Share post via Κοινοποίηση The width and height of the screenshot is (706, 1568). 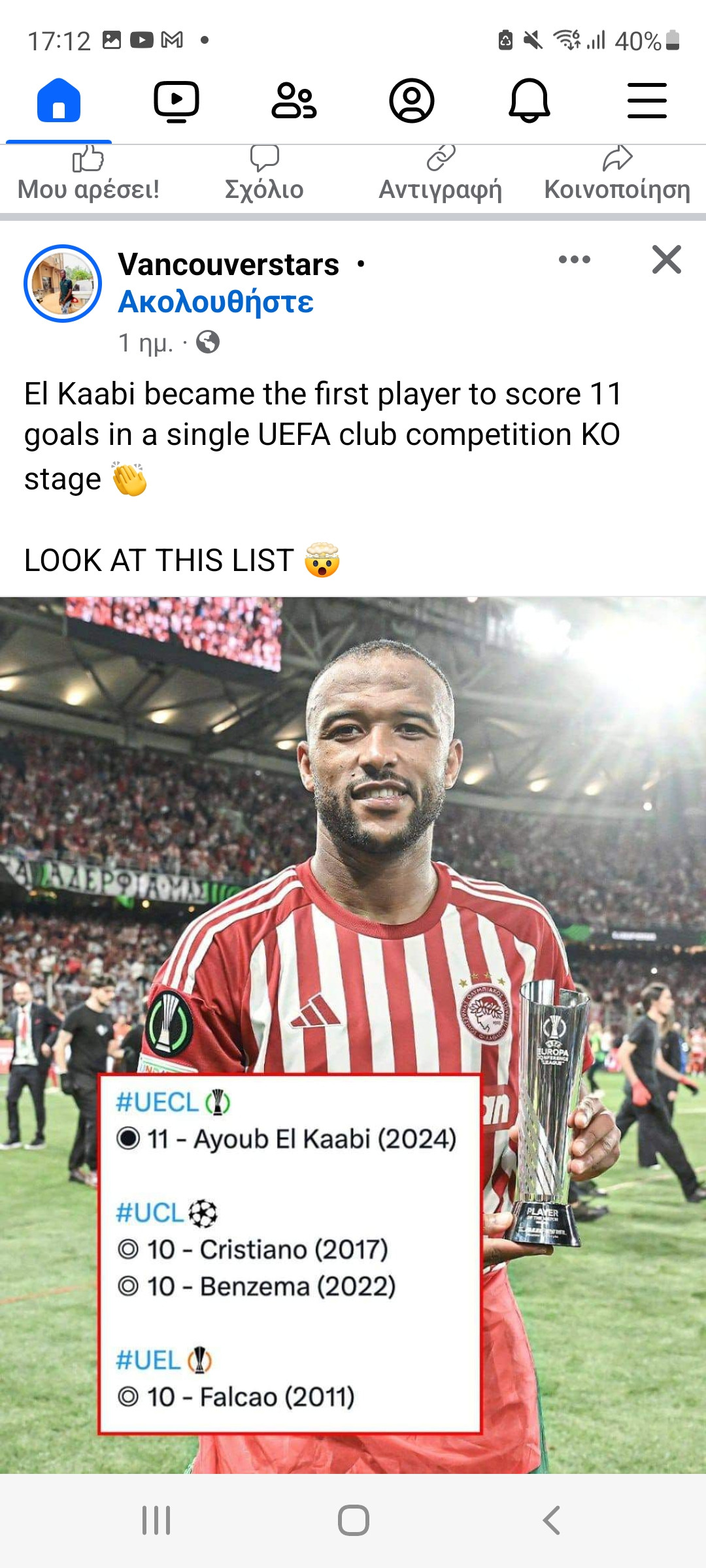[617, 176]
